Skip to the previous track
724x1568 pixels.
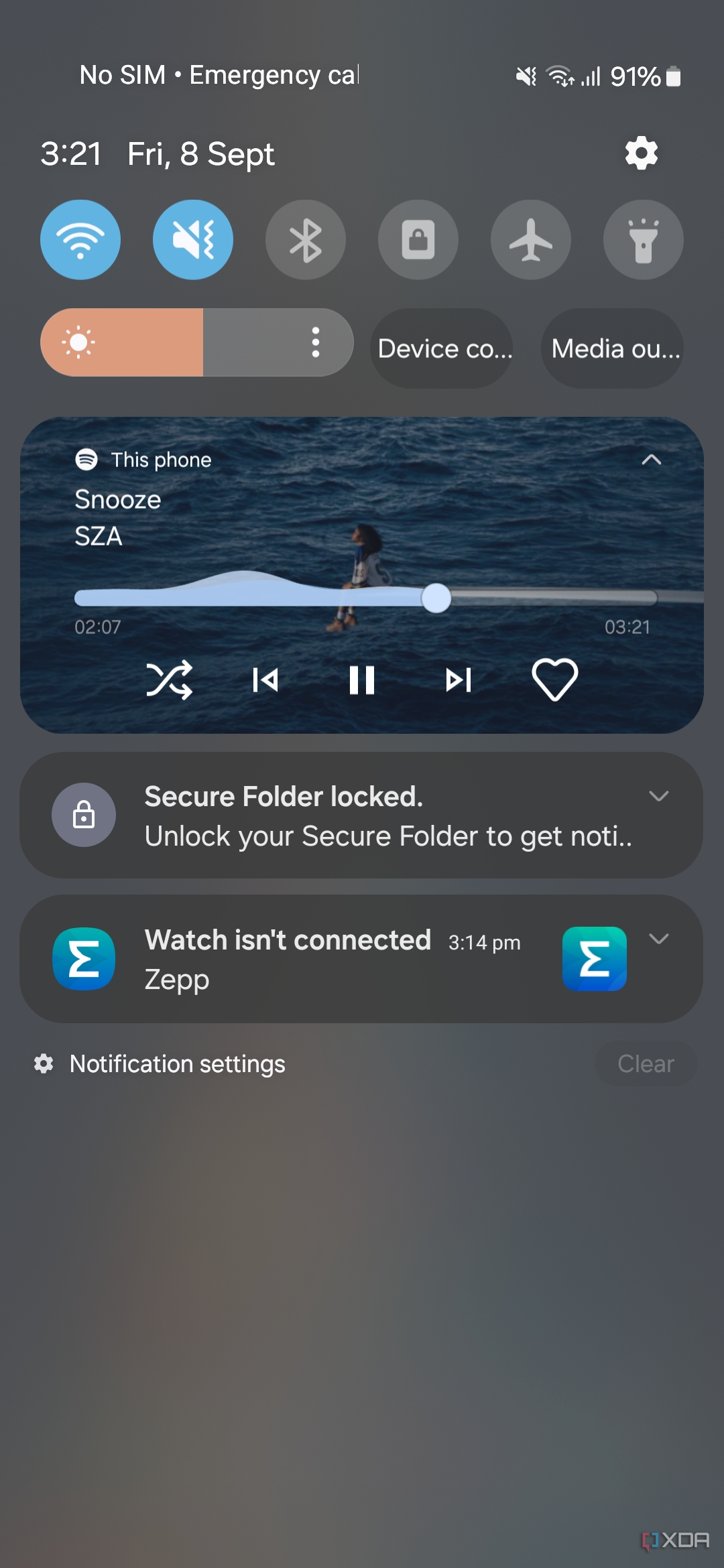click(265, 680)
